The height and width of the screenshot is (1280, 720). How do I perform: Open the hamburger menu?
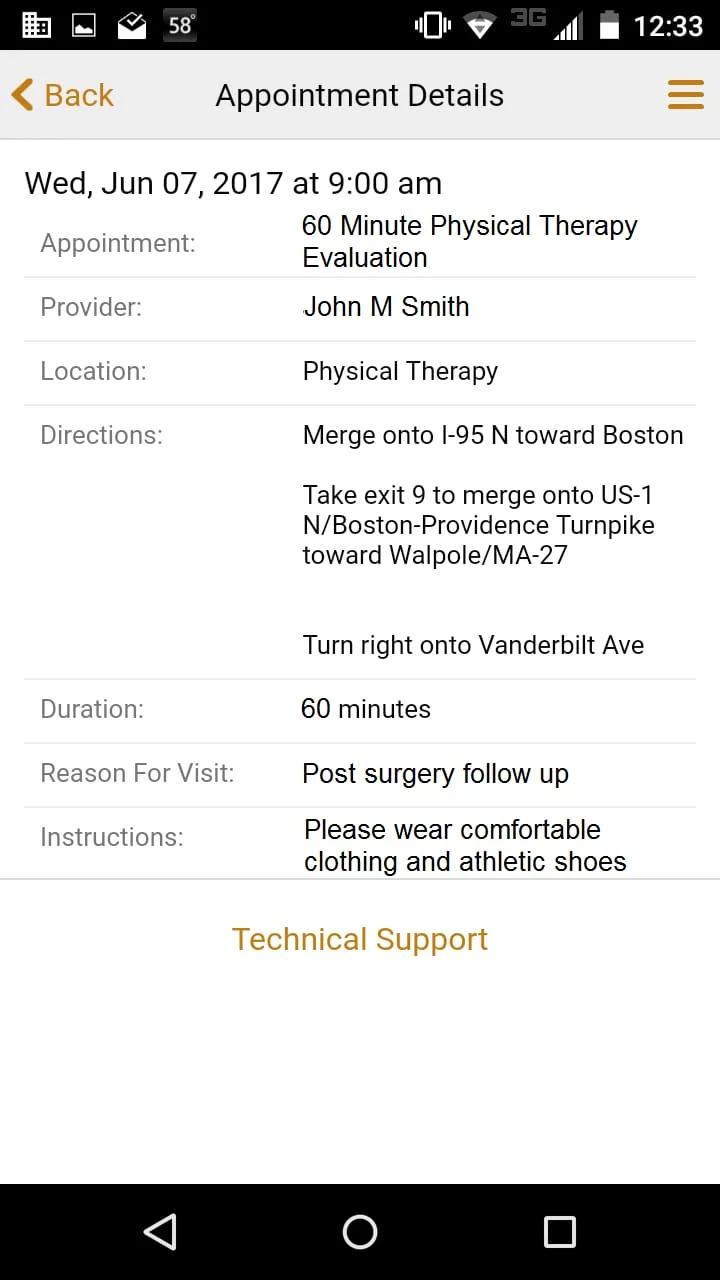(686, 94)
